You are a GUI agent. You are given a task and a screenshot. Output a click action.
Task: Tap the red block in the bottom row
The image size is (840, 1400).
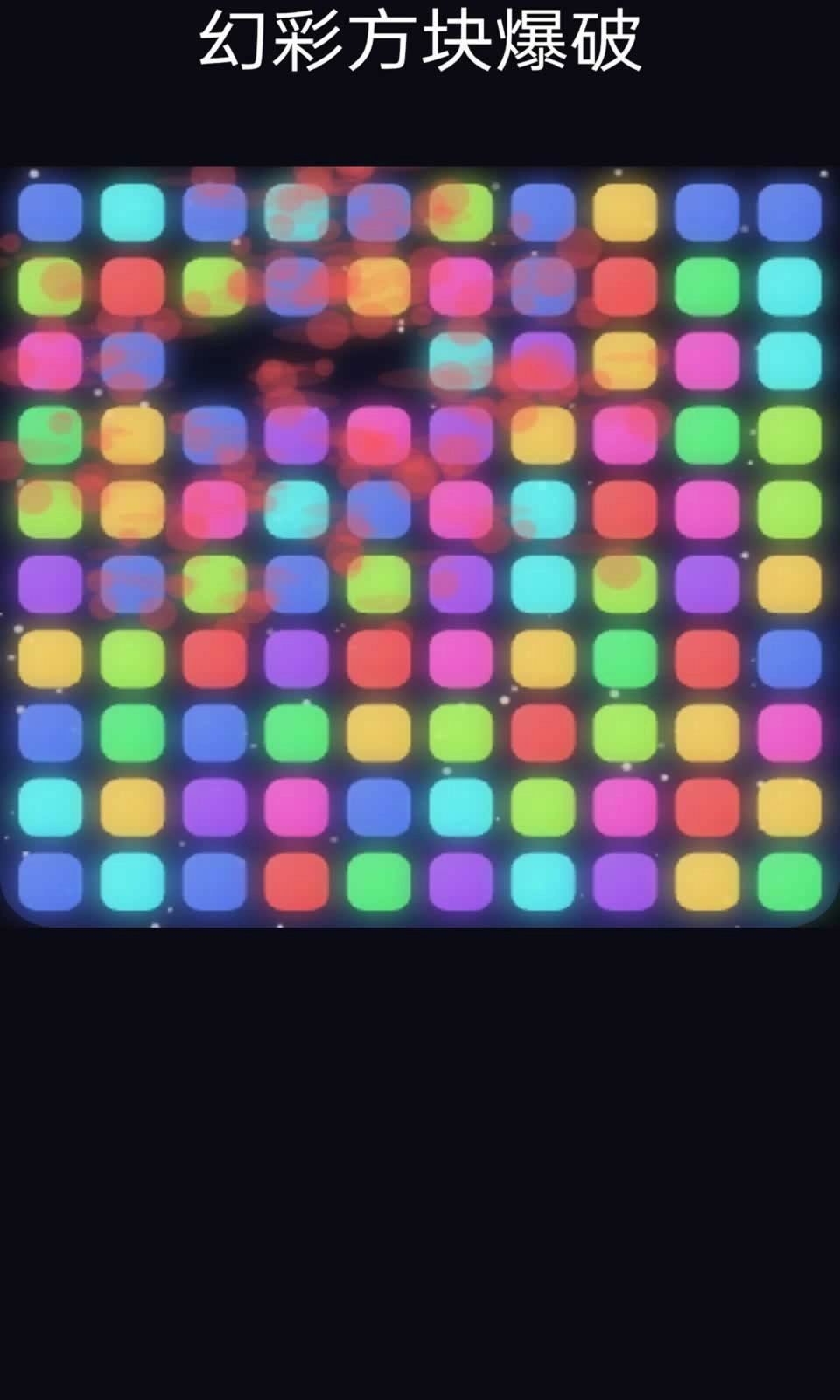(x=297, y=882)
